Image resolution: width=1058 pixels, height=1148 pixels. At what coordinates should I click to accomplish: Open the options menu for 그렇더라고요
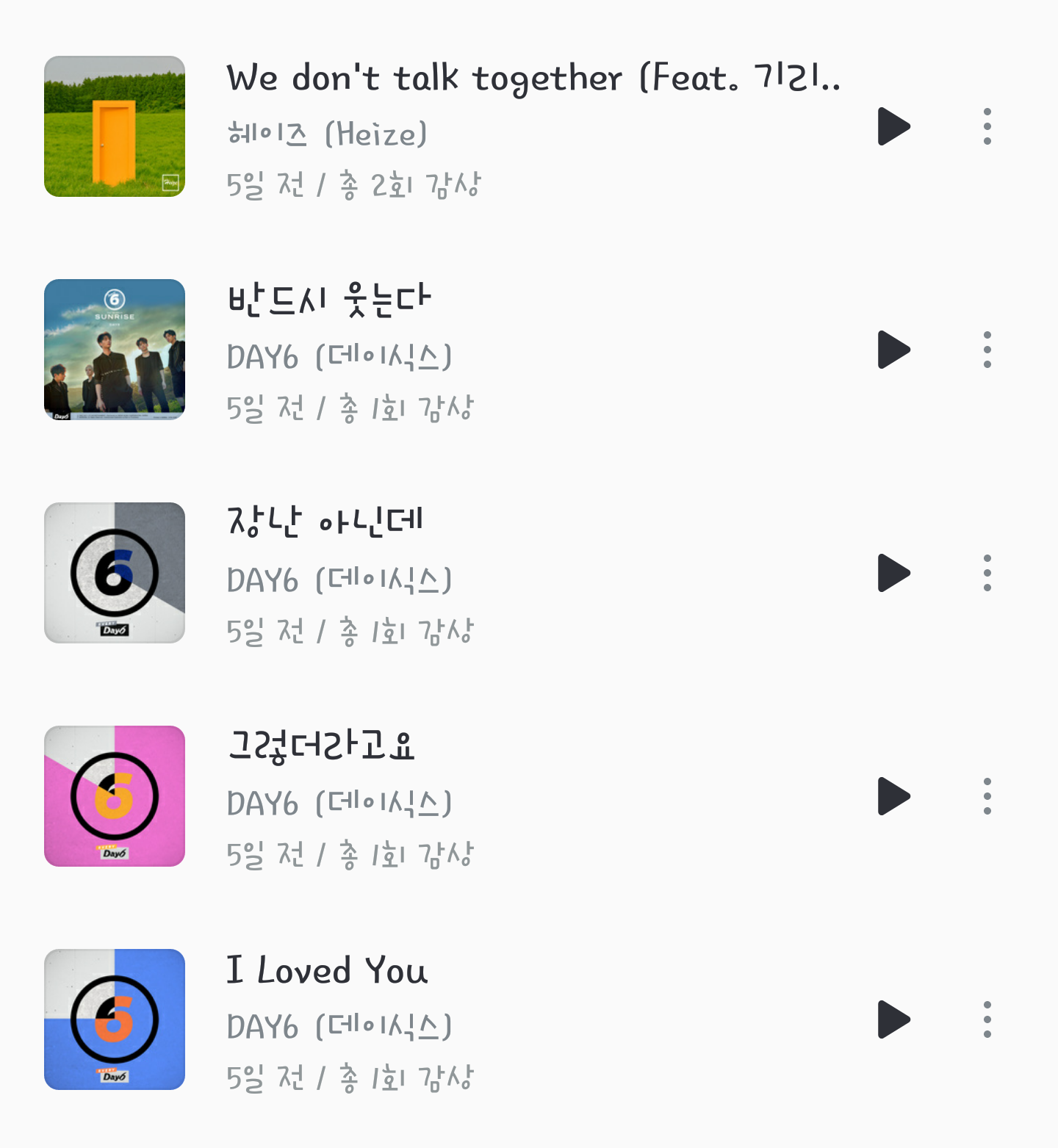(988, 797)
